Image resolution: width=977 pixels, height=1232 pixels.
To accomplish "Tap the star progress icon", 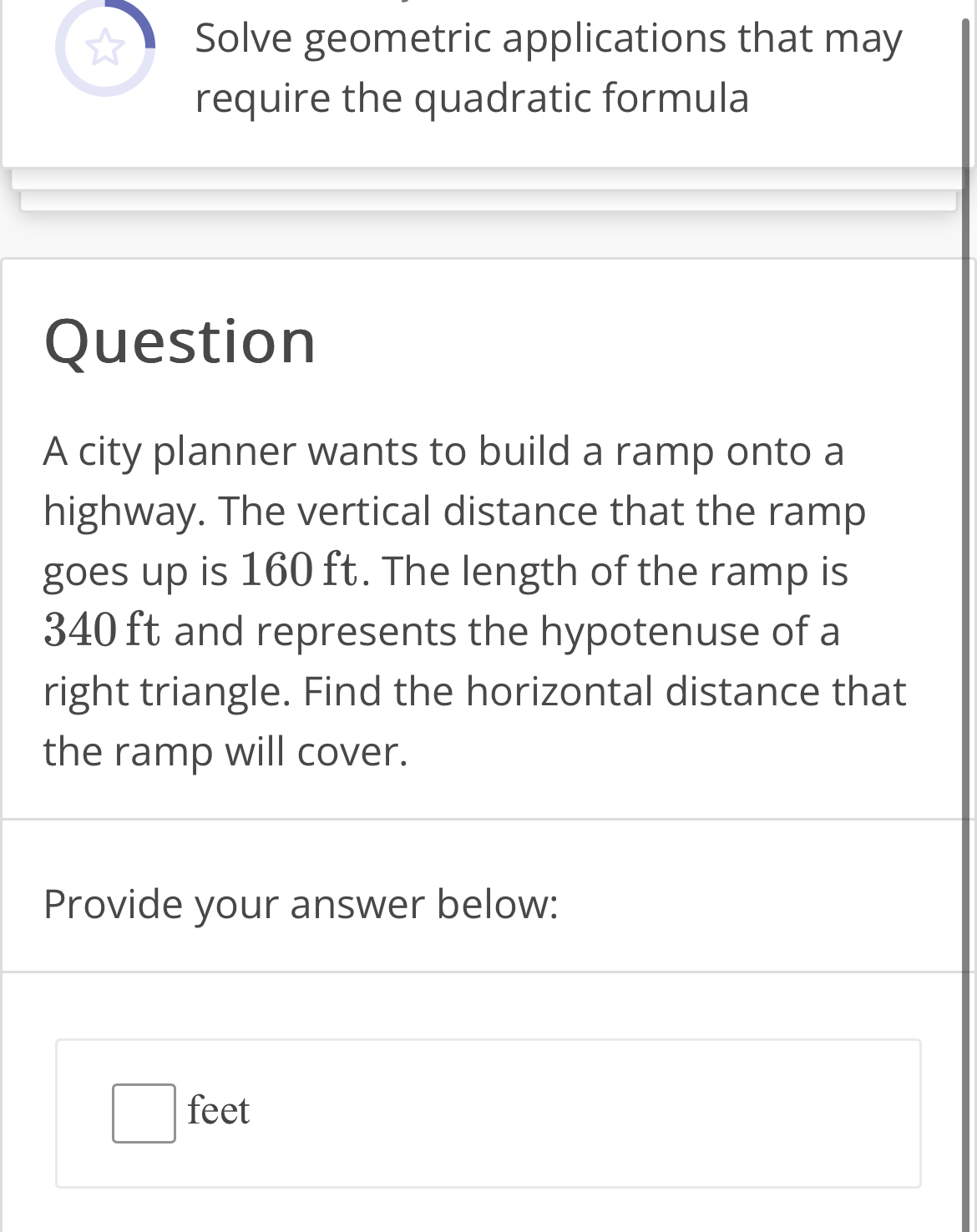I will coord(105,48).
